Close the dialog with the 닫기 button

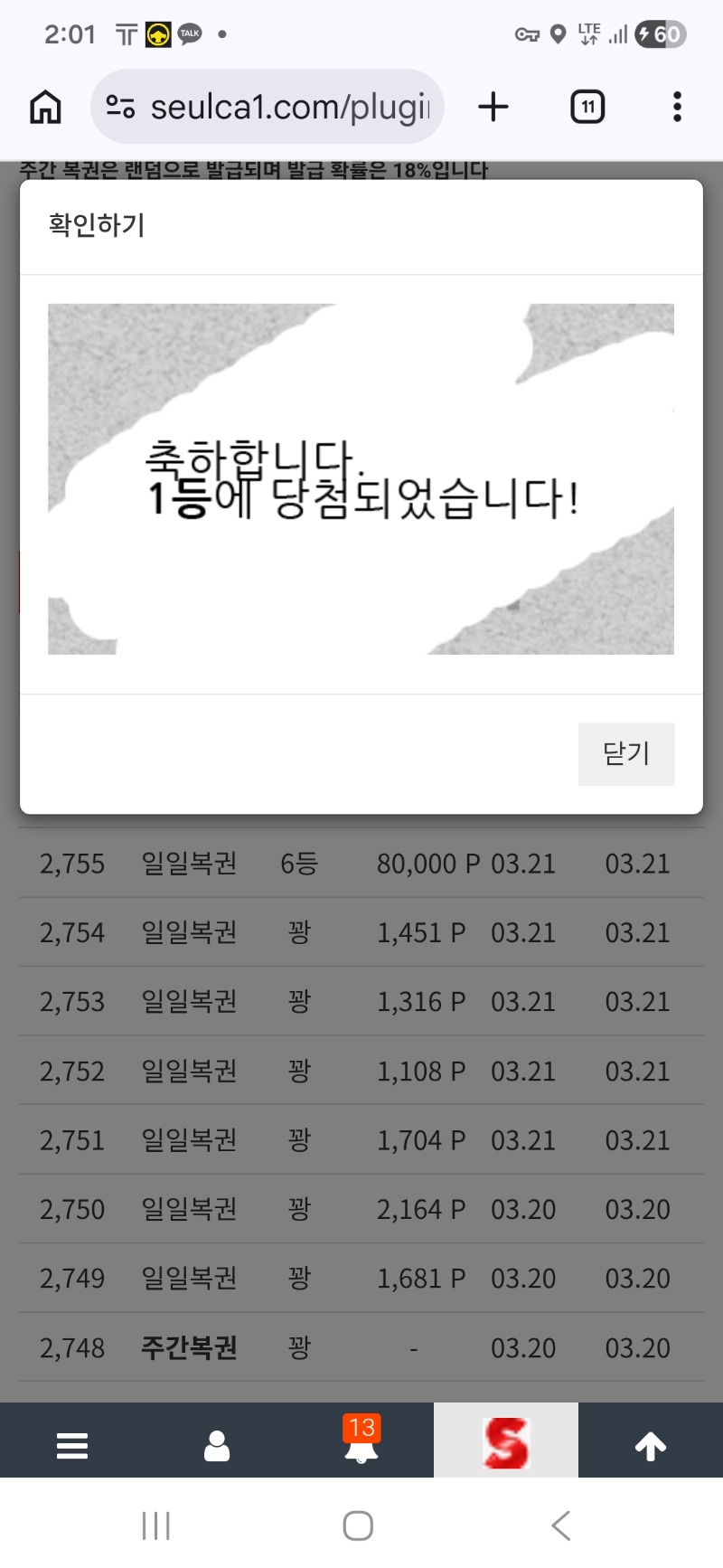pyautogui.click(x=626, y=753)
